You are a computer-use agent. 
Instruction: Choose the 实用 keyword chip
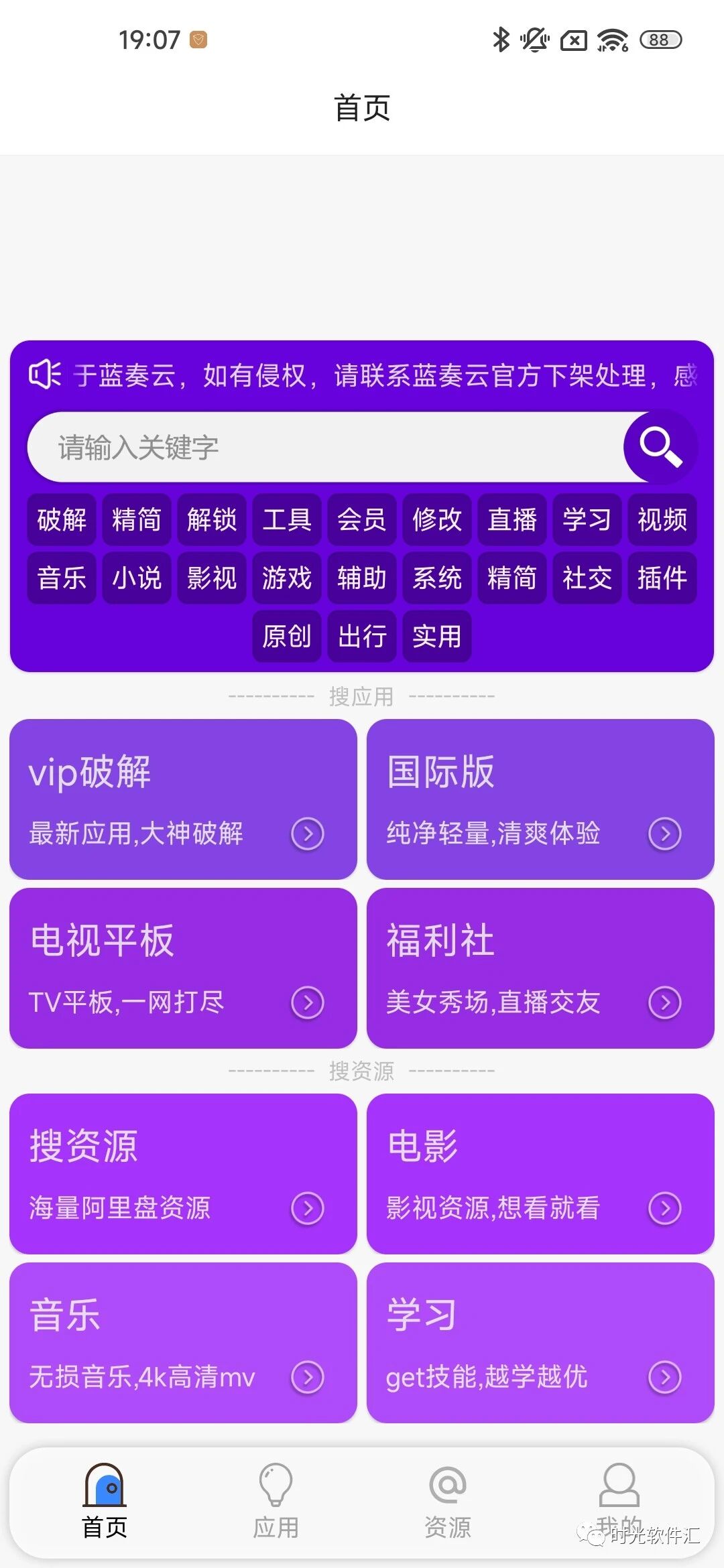point(437,636)
